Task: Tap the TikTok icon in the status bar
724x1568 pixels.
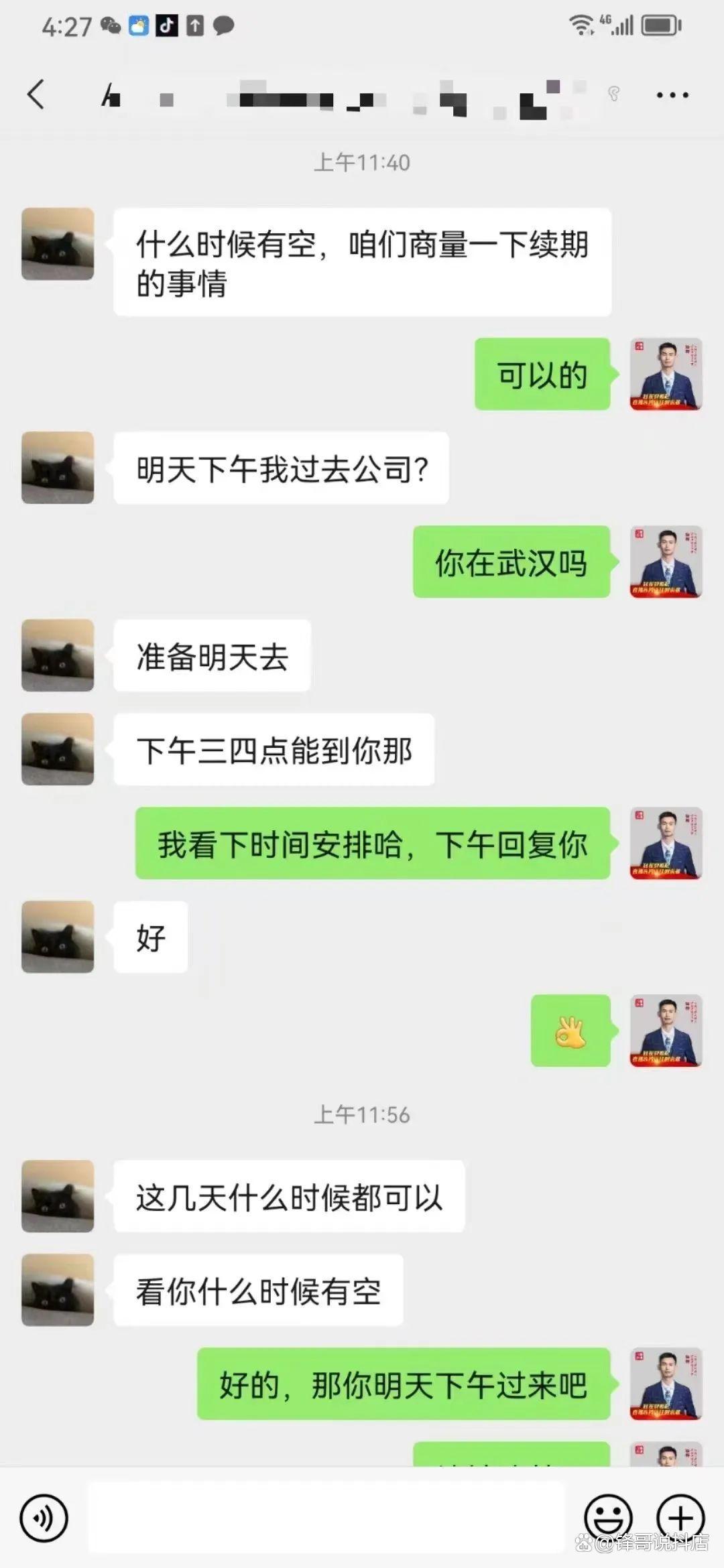Action: click(166, 27)
